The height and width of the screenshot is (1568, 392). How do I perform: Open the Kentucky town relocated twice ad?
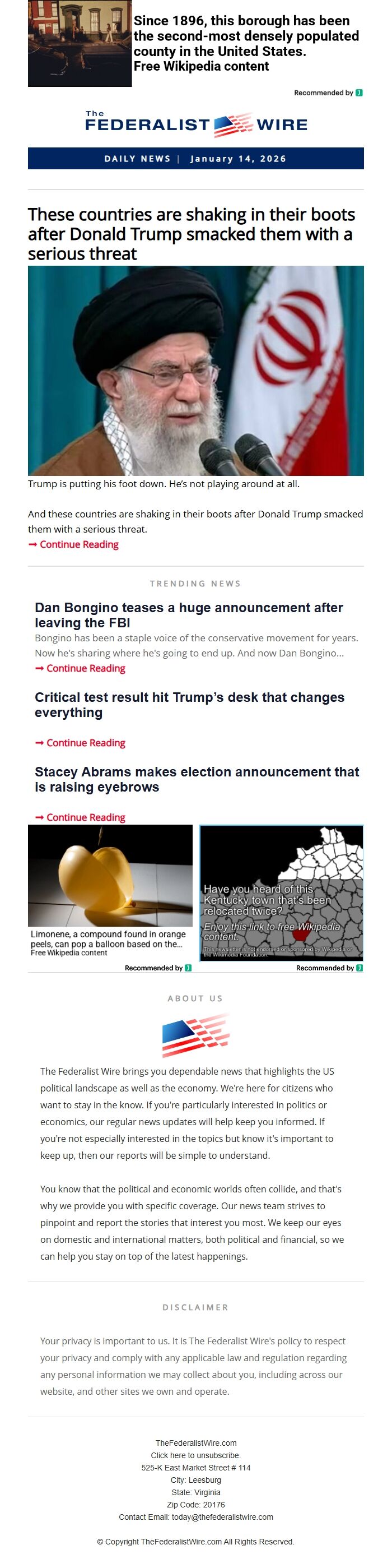(x=281, y=892)
